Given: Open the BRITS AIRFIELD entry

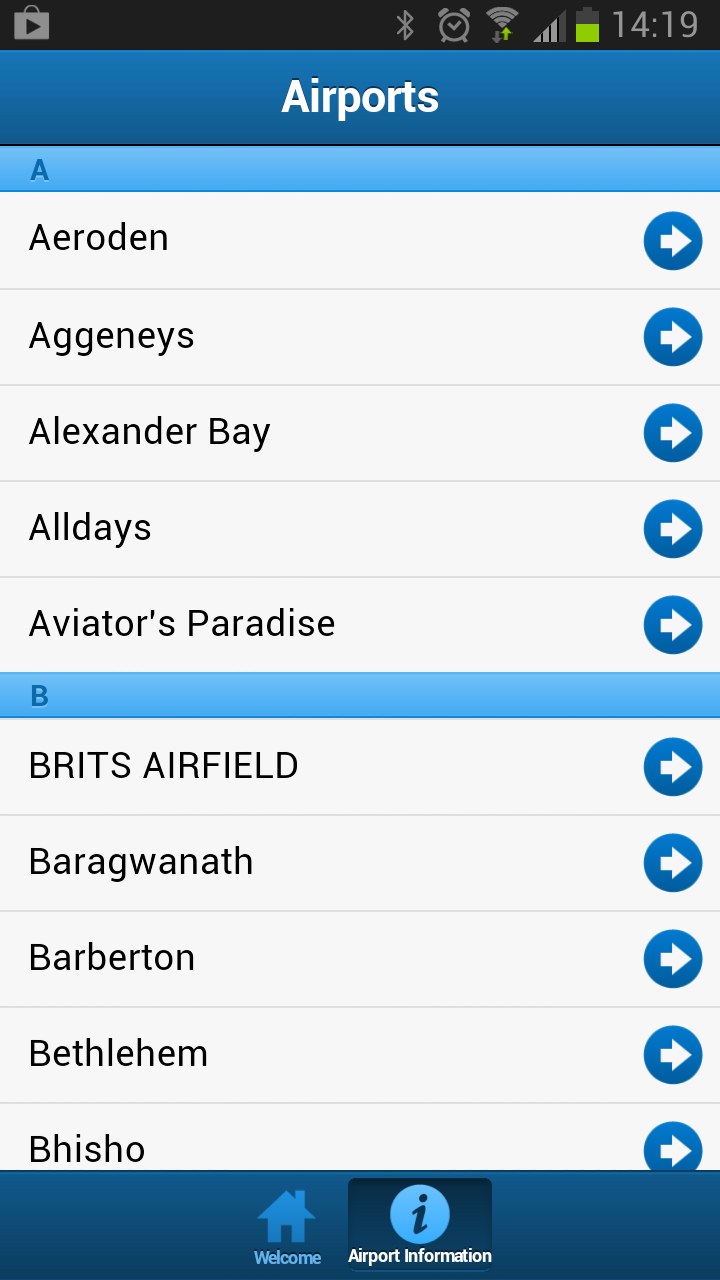Looking at the screenshot, I should point(360,767).
